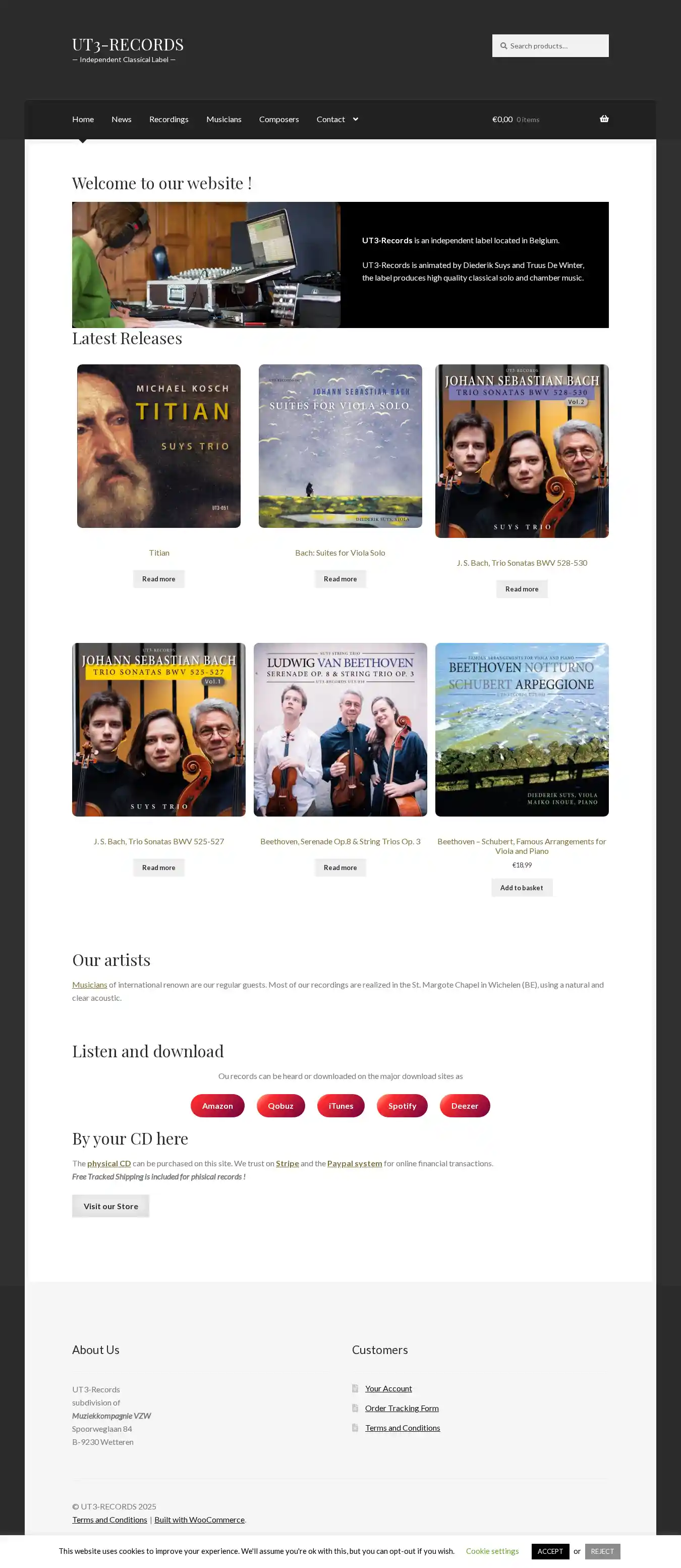
Task: Tap the Amazon download button
Action: point(217,1105)
